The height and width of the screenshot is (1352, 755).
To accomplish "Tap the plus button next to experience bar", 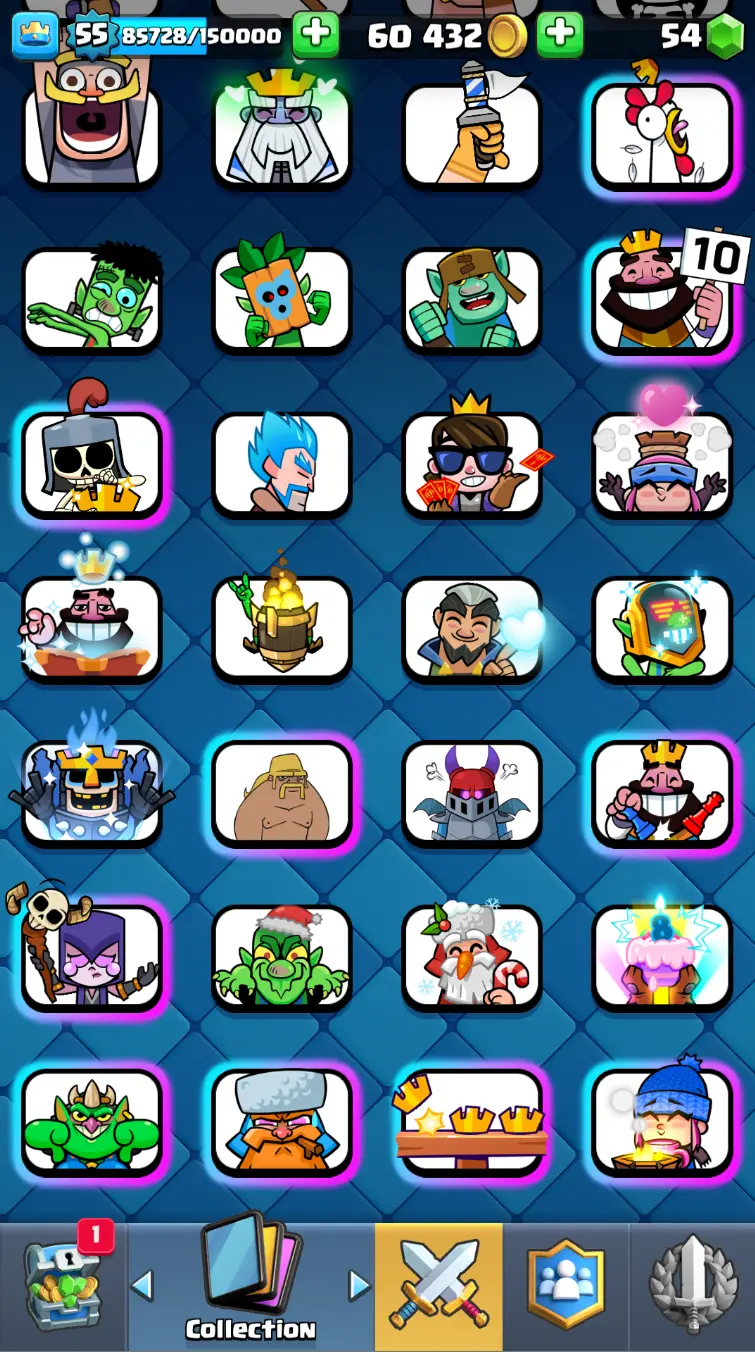I will pos(316,36).
